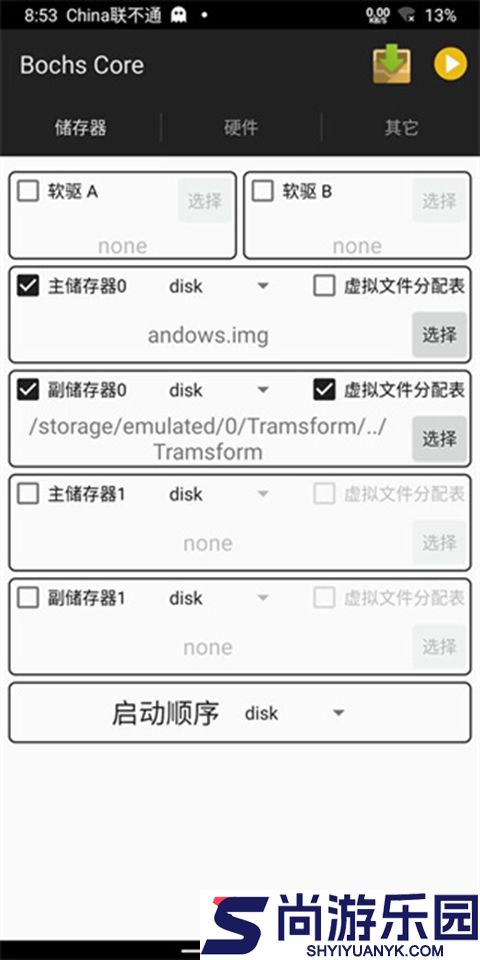The width and height of the screenshot is (480, 960).
Task: Uncheck 主储存器0
Action: pyautogui.click(x=28, y=286)
